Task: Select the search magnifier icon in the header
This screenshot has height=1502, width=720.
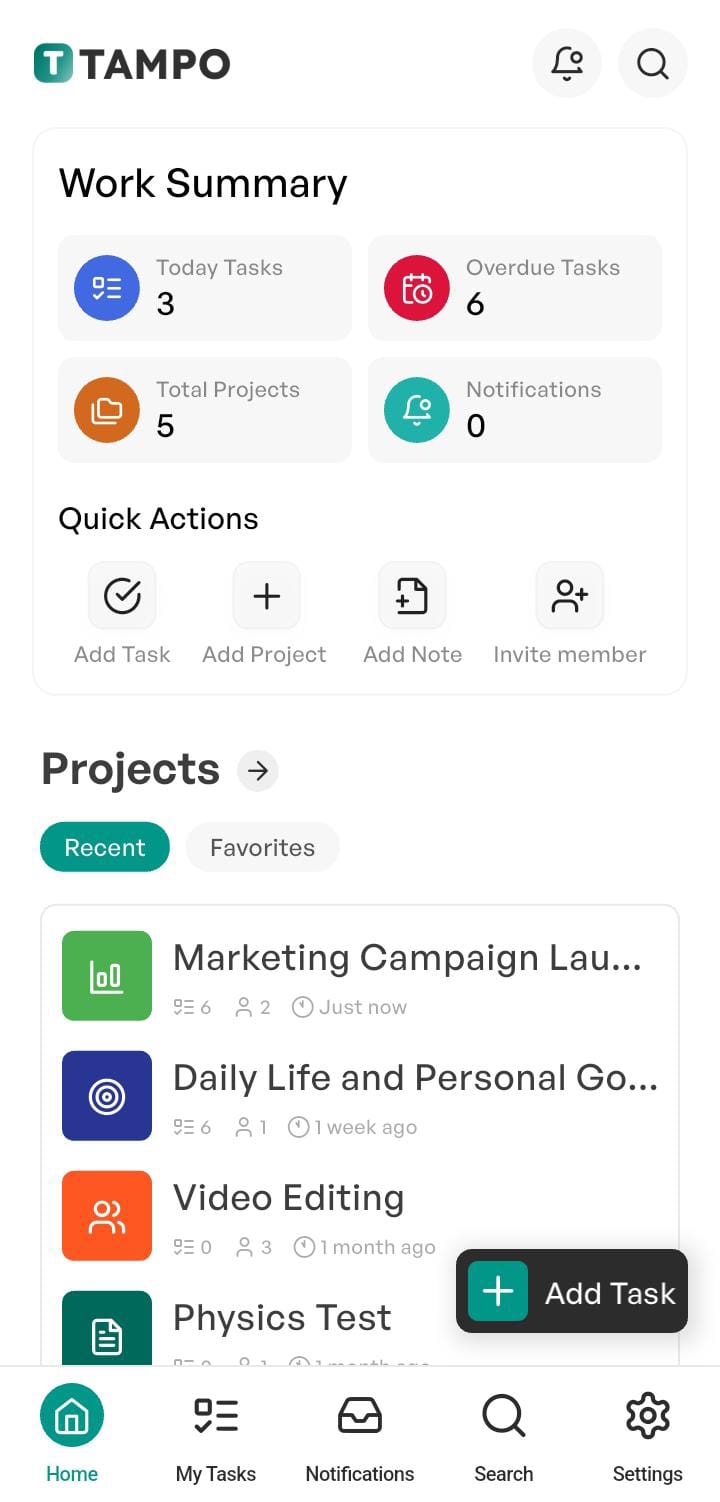Action: 652,63
